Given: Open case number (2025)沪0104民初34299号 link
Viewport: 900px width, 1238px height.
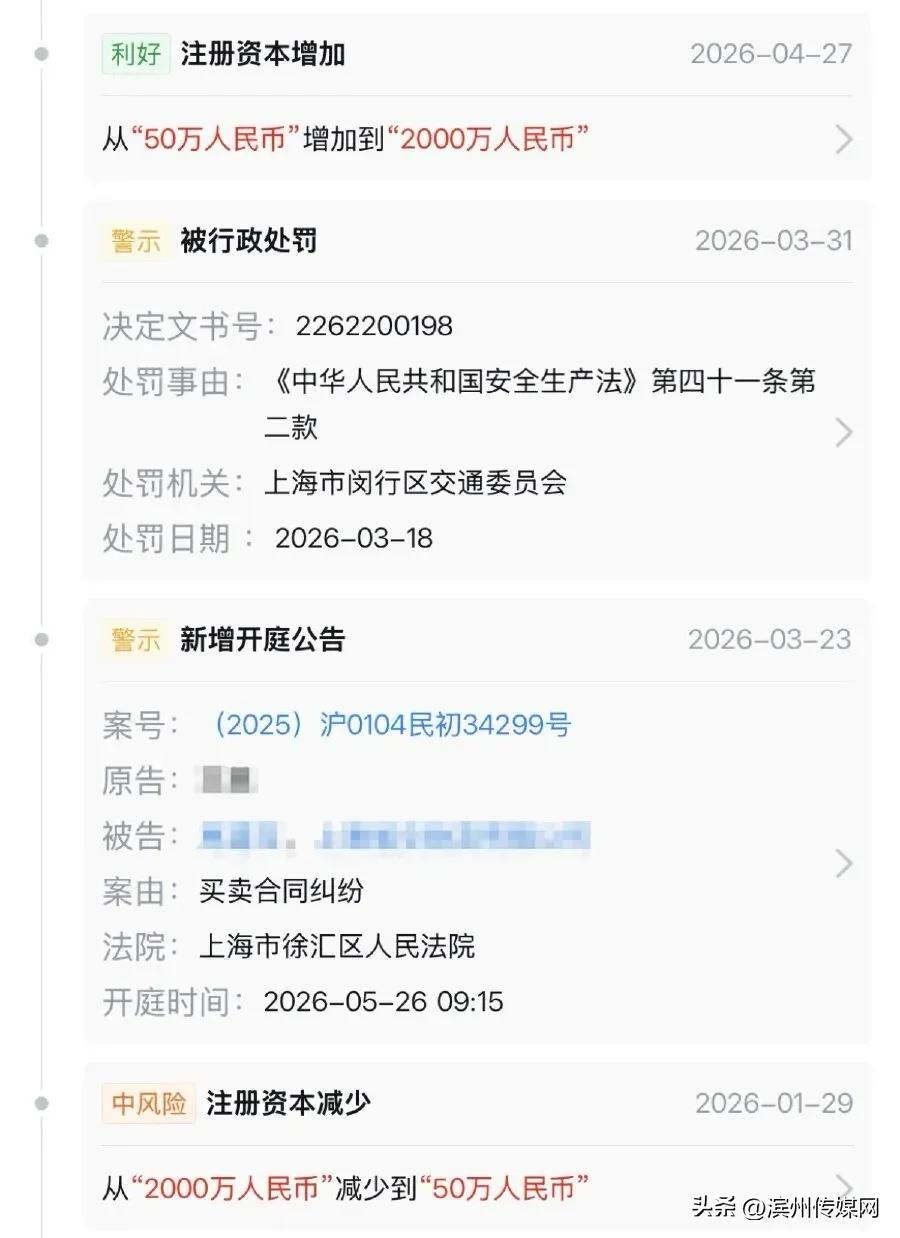Looking at the screenshot, I should pyautogui.click(x=389, y=725).
